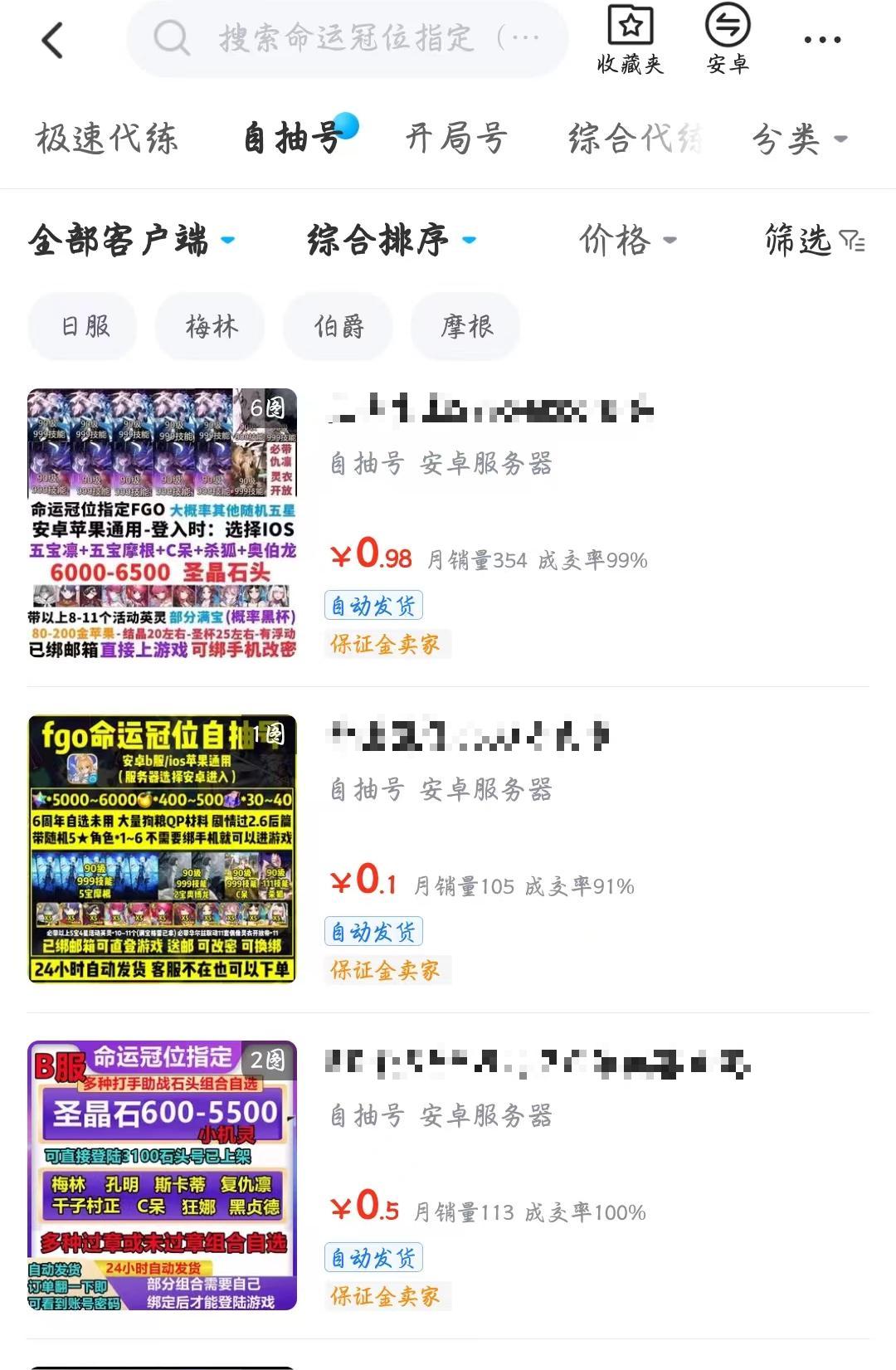Open the three-dot overflow menu
Screen dimensions: 896x1370
click(x=821, y=40)
